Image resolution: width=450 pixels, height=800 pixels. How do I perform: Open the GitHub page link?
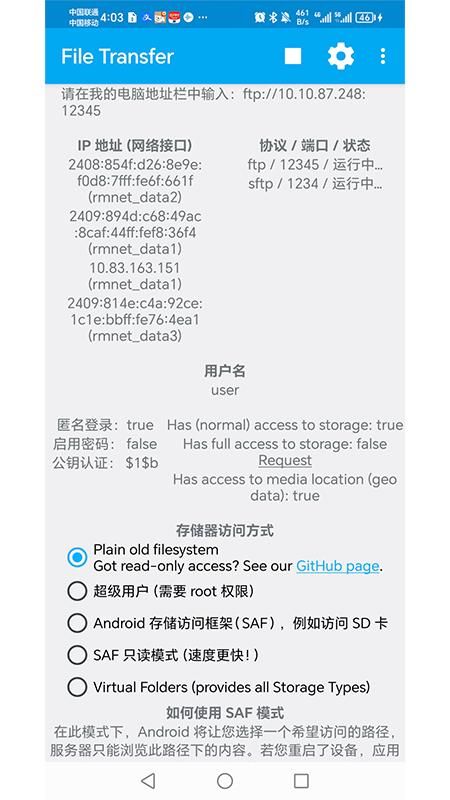[338, 566]
